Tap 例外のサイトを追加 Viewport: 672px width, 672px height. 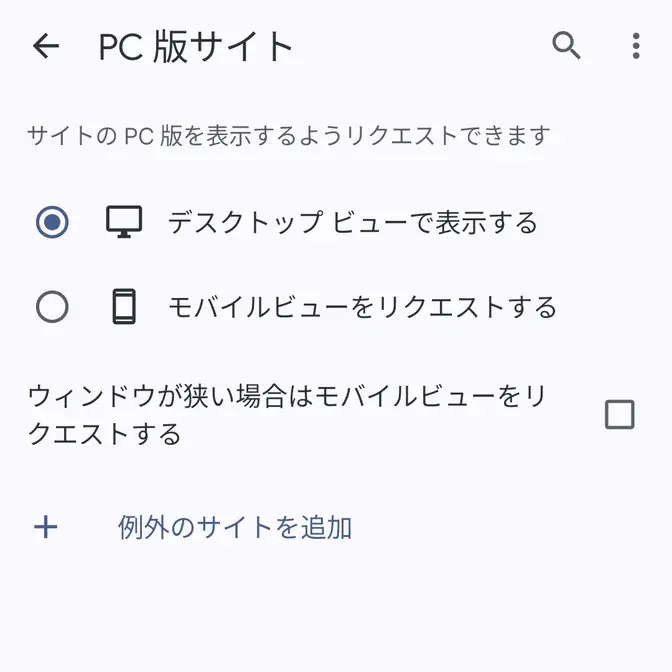pos(234,527)
